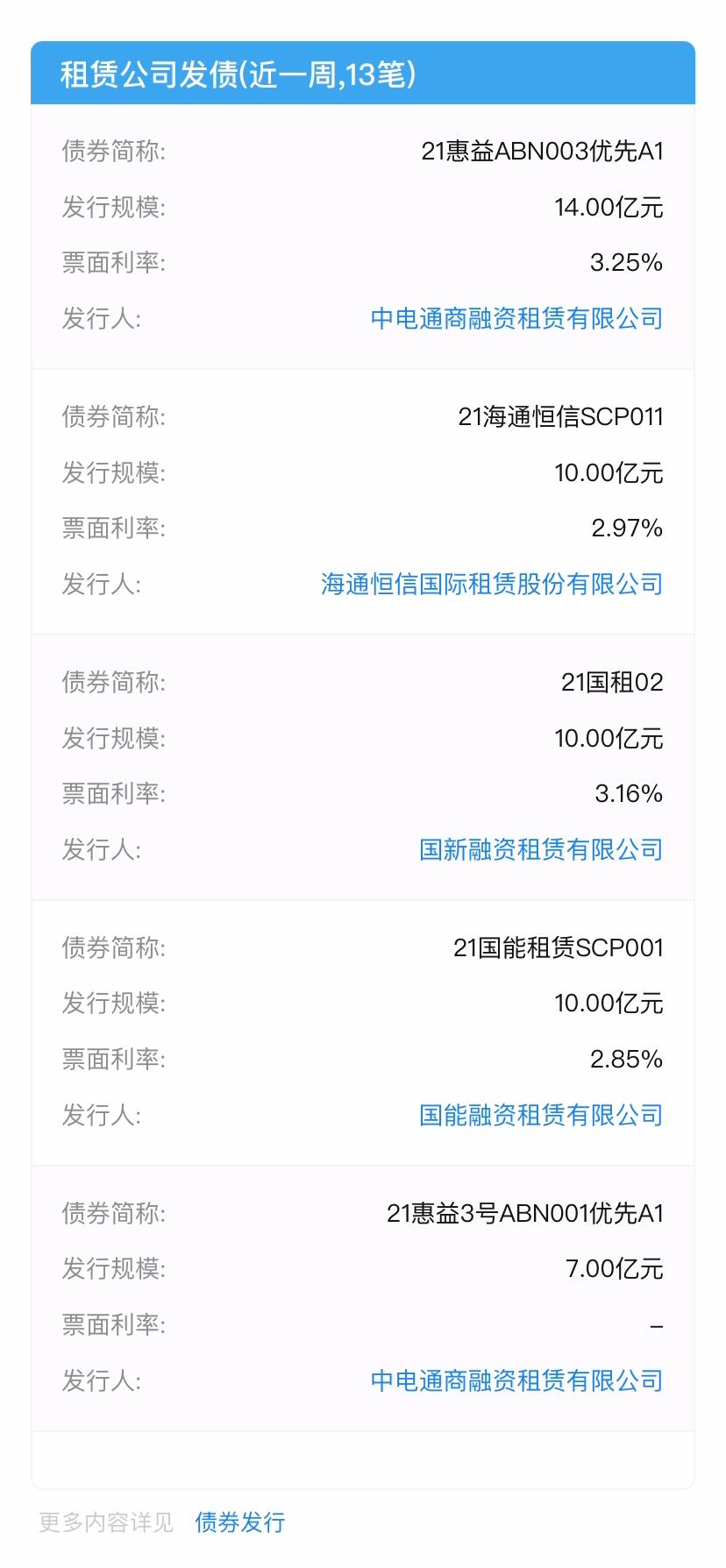Click 中电通商融资租赁有限公司 under 21惠益3号ABN001优先A1
Image resolution: width=726 pixels, height=1568 pixels.
pos(516,1381)
